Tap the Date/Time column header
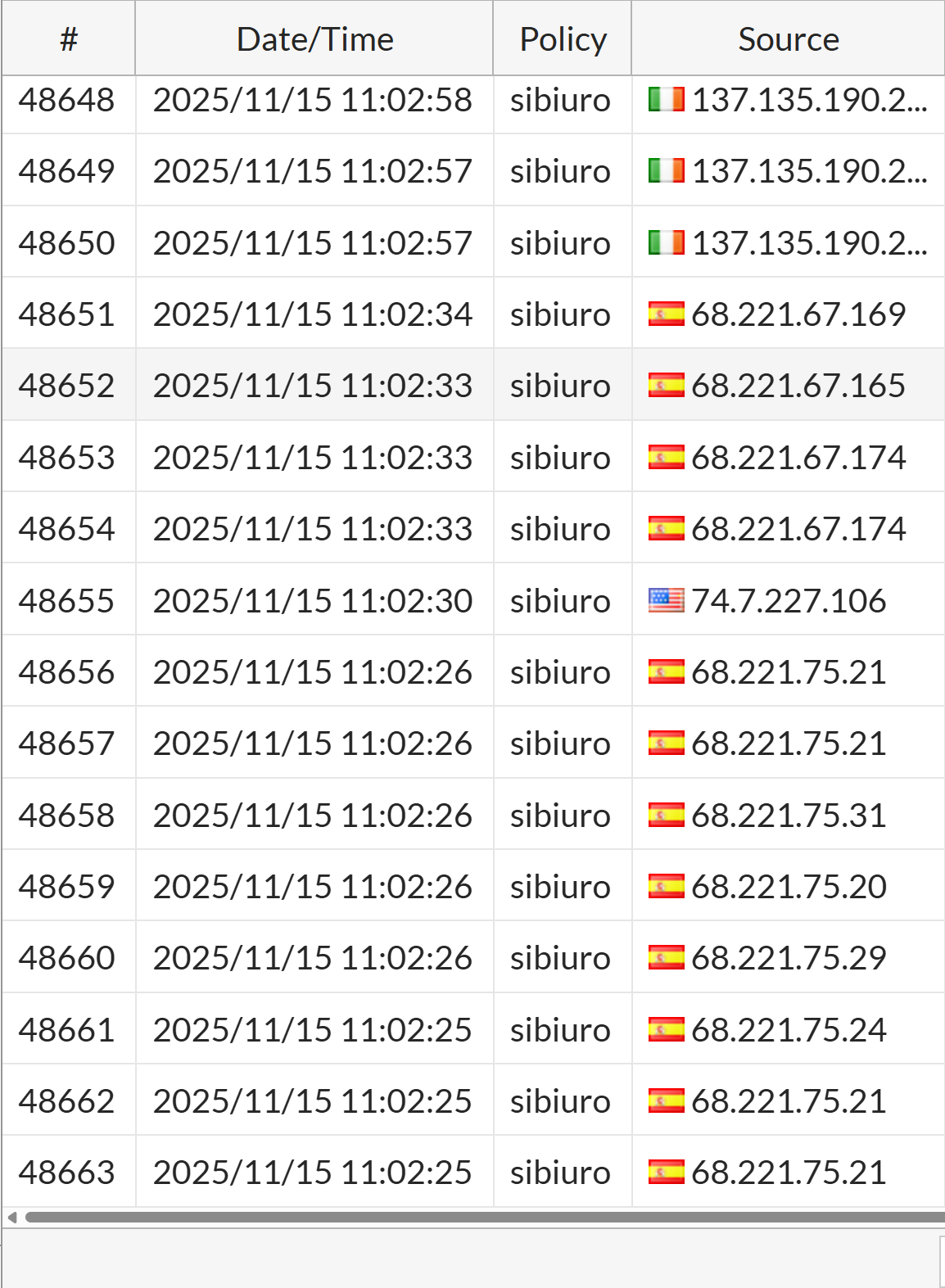The image size is (945, 1288). point(314,39)
